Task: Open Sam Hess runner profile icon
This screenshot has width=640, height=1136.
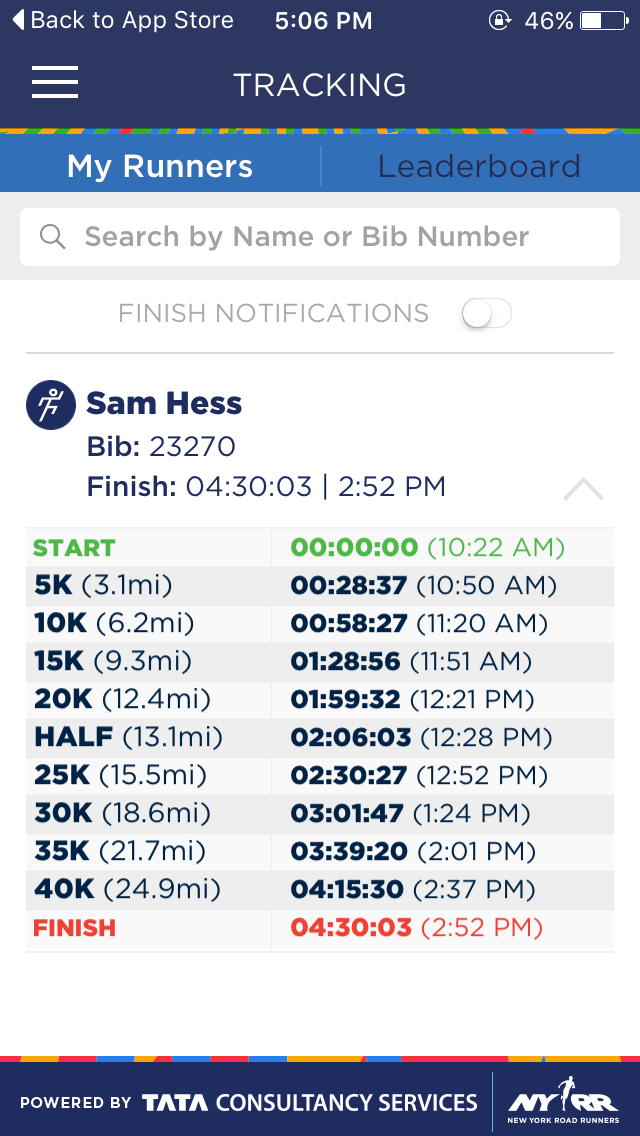Action: [51, 405]
